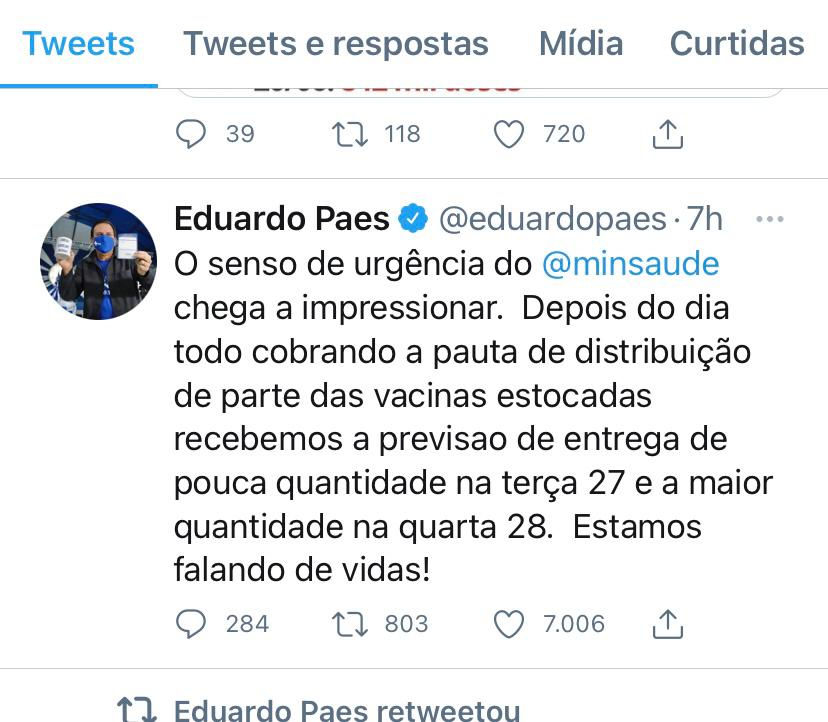Open the tweet's three-dot overflow menu
The image size is (828, 722).
click(x=769, y=219)
